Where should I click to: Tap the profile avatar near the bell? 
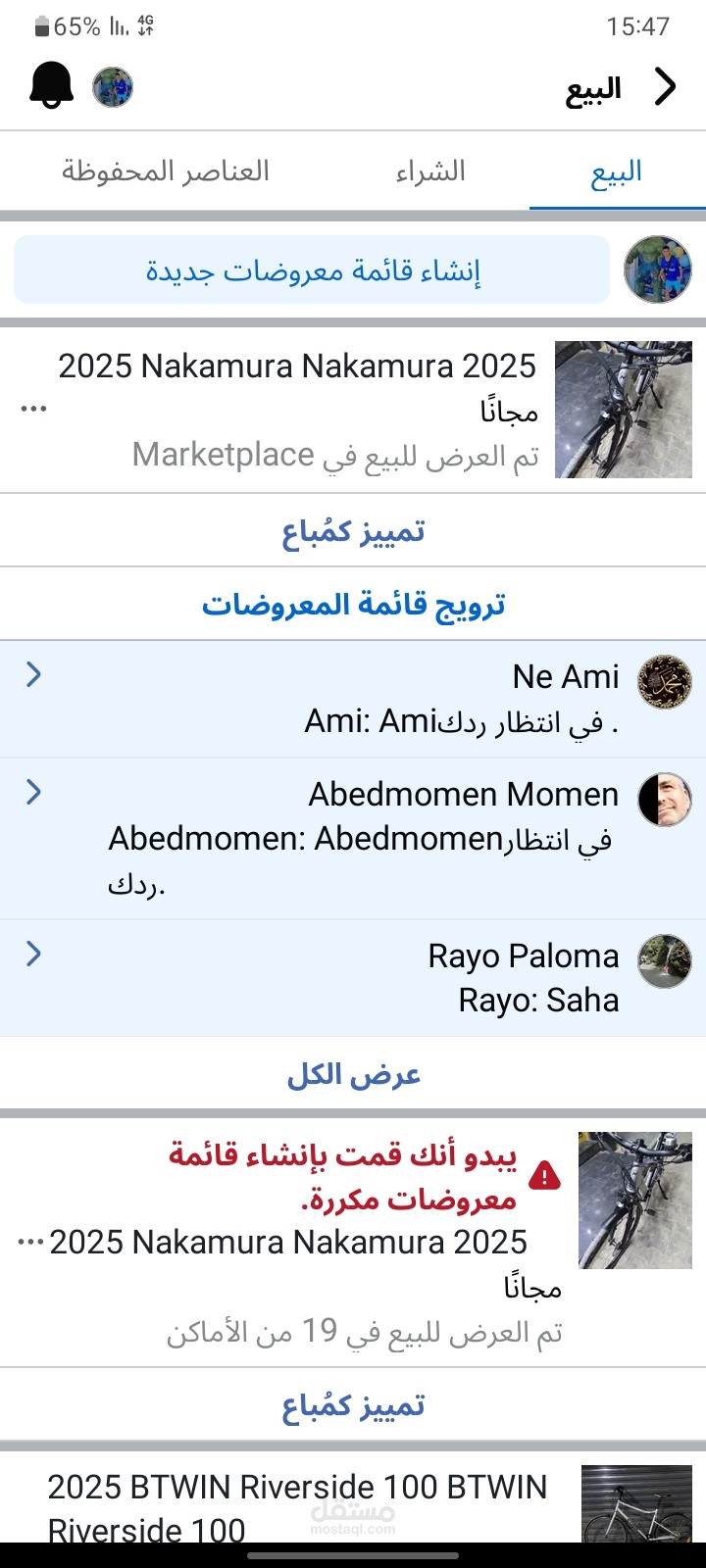(113, 86)
